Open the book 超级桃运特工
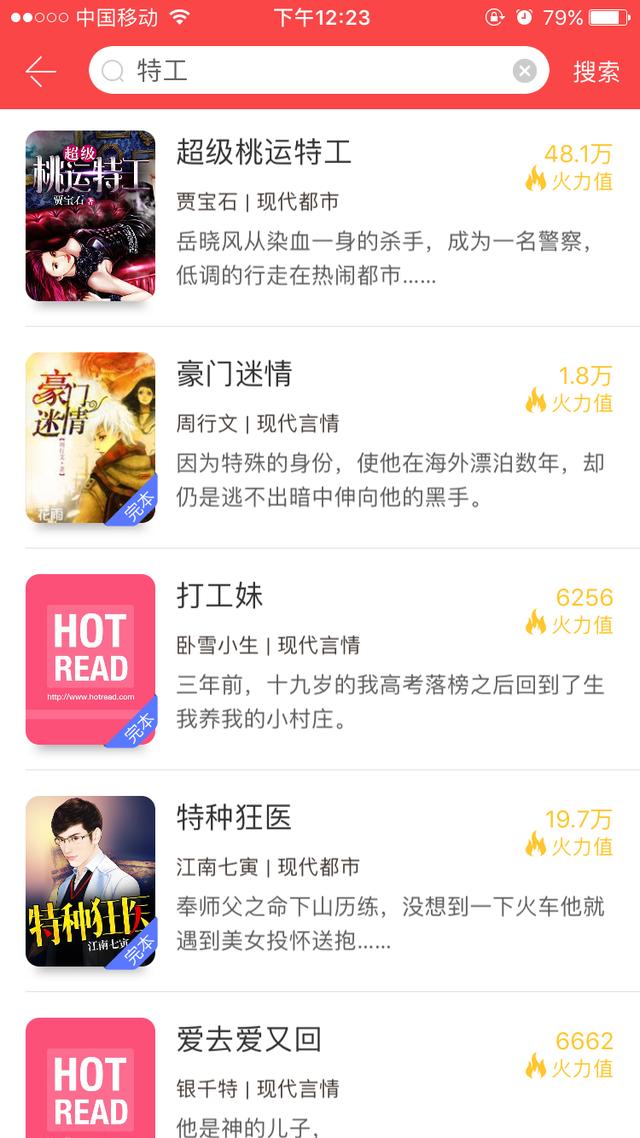The image size is (640, 1138). click(x=264, y=152)
